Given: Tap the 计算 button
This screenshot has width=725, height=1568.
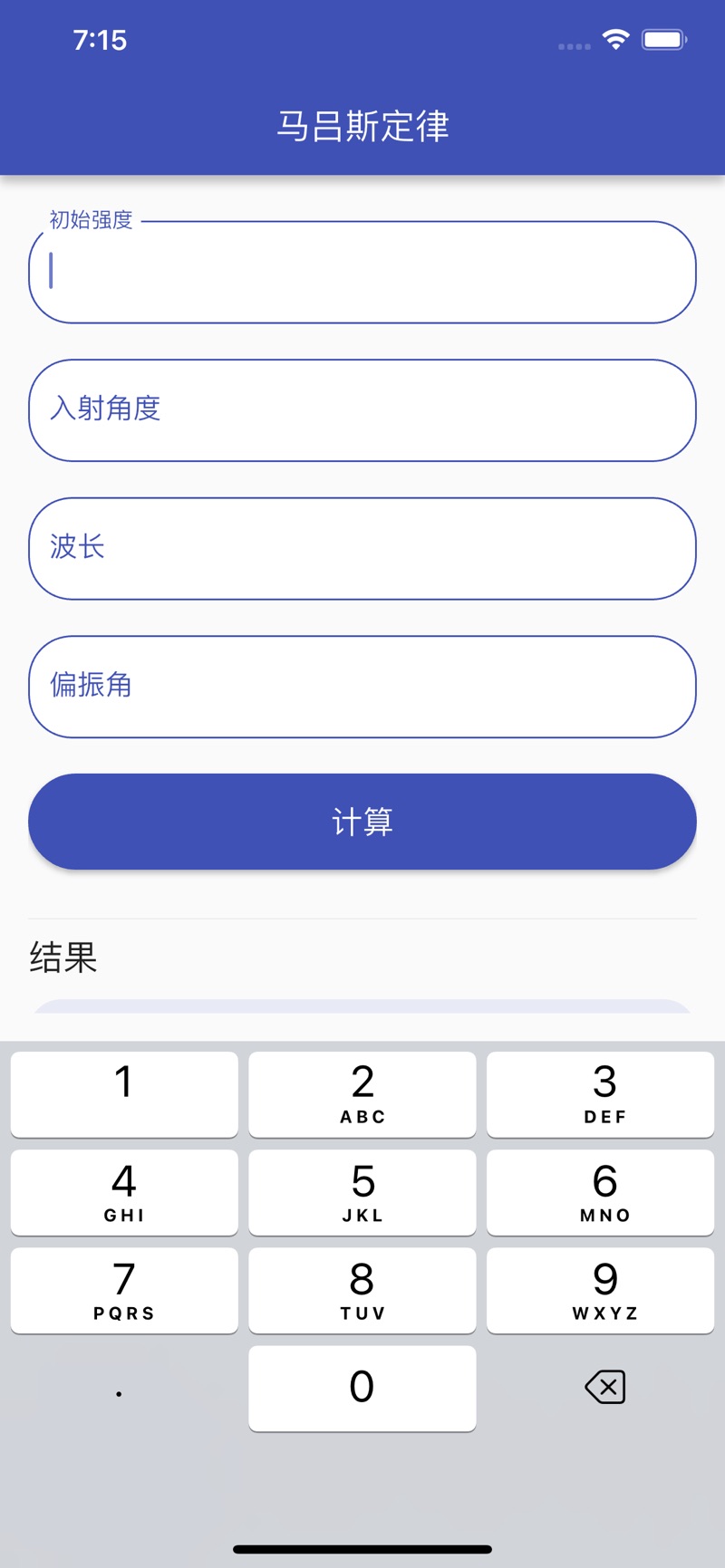Looking at the screenshot, I should click(x=362, y=822).
